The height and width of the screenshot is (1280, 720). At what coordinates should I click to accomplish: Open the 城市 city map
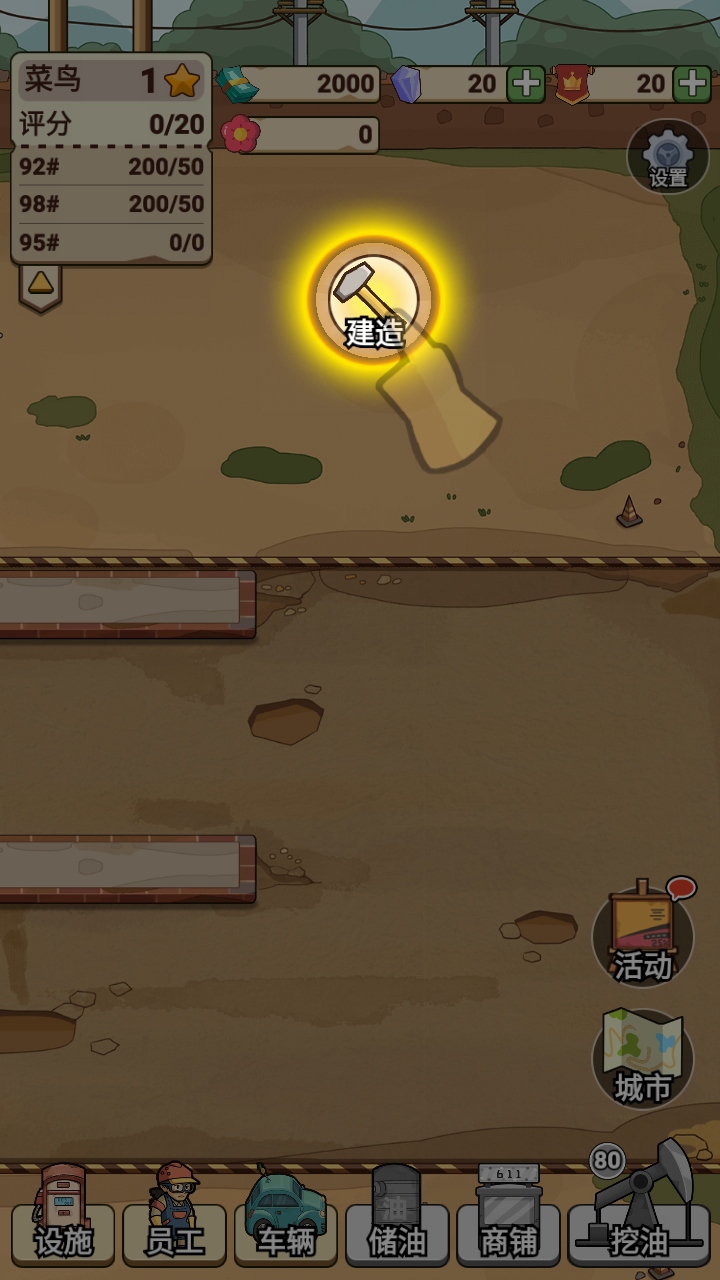(x=642, y=1060)
